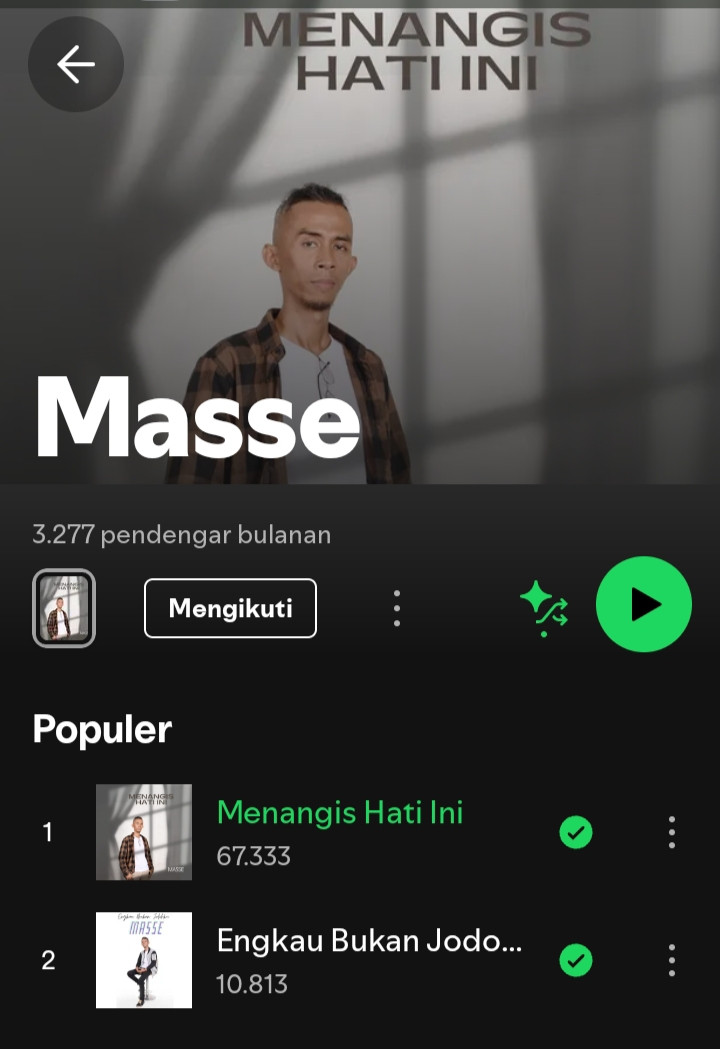Toggle smart shuffle mode
Image resolution: width=720 pixels, height=1049 pixels.
click(543, 606)
